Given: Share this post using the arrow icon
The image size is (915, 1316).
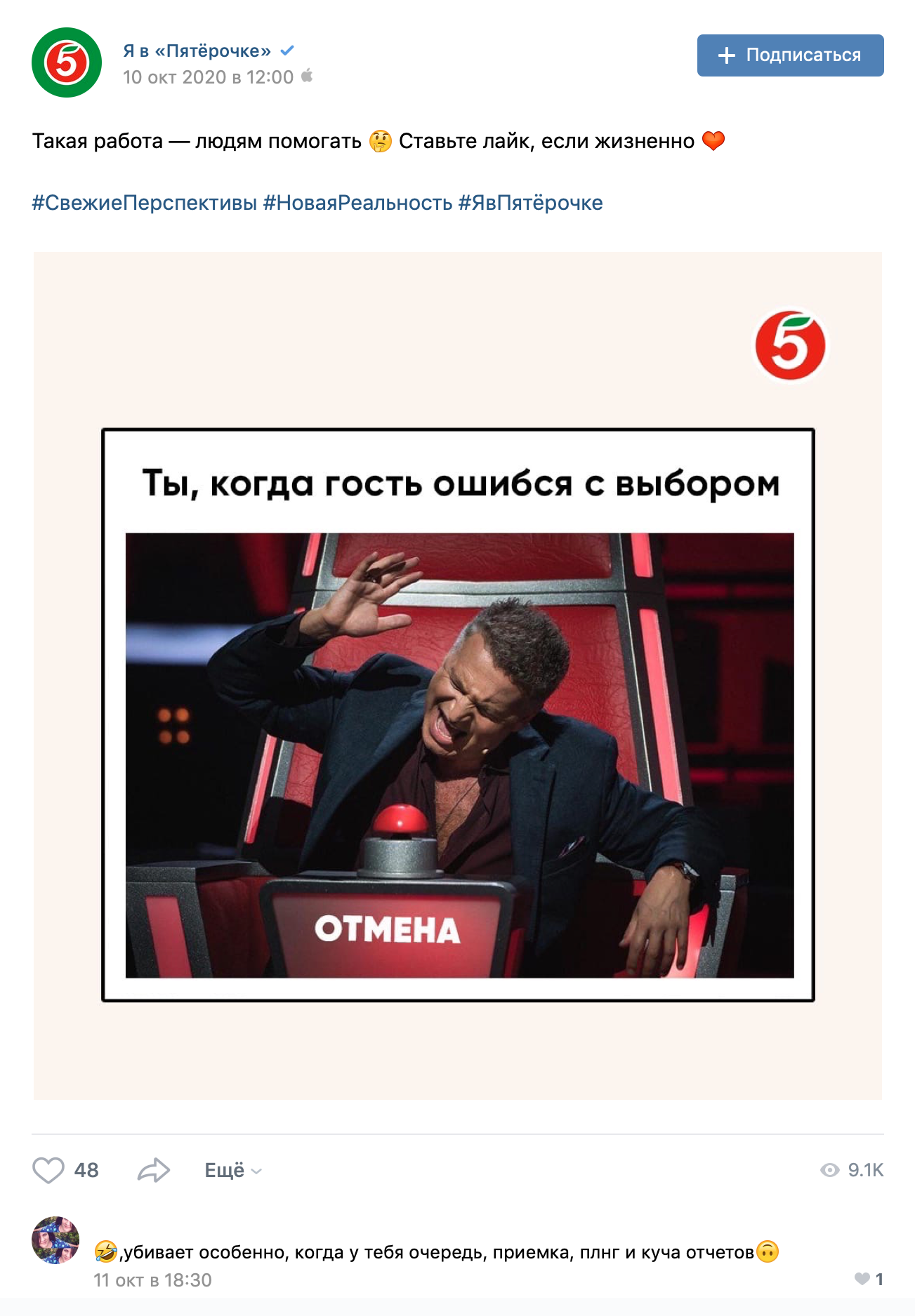Looking at the screenshot, I should 154,1170.
